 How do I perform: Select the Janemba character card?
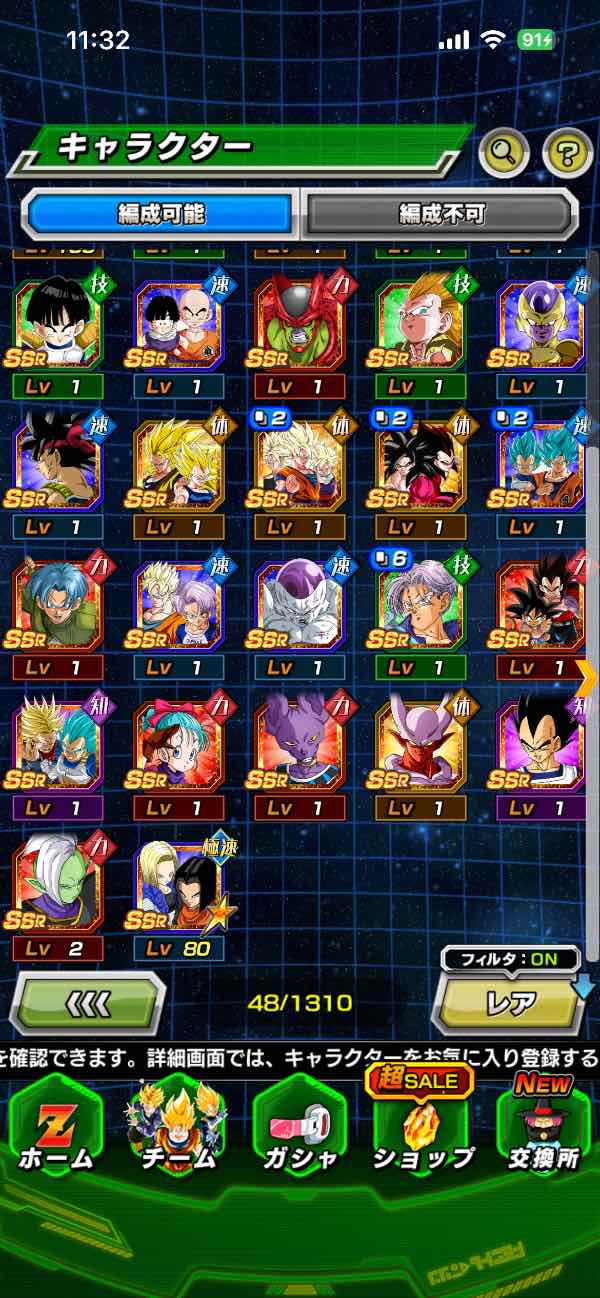click(421, 746)
